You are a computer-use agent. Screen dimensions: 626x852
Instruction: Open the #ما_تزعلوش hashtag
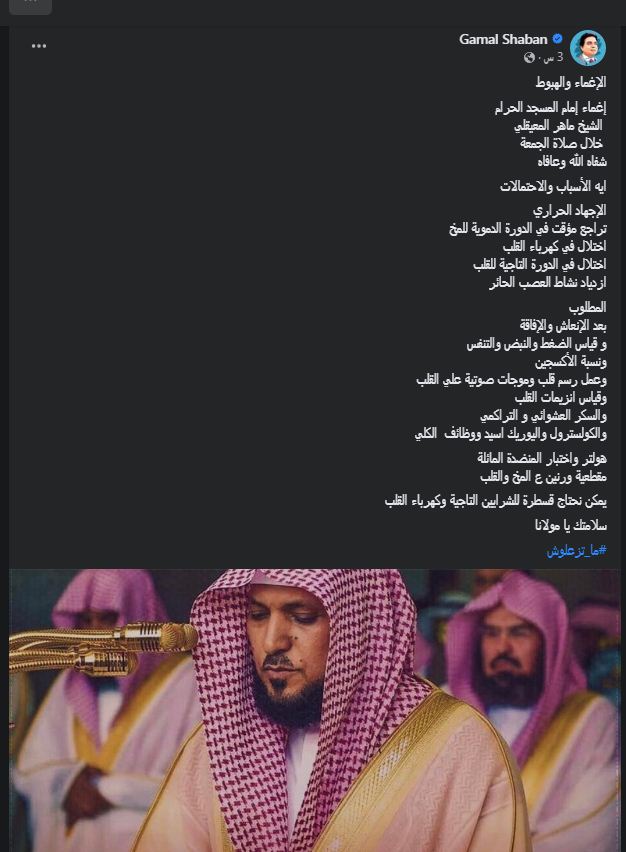click(x=576, y=550)
